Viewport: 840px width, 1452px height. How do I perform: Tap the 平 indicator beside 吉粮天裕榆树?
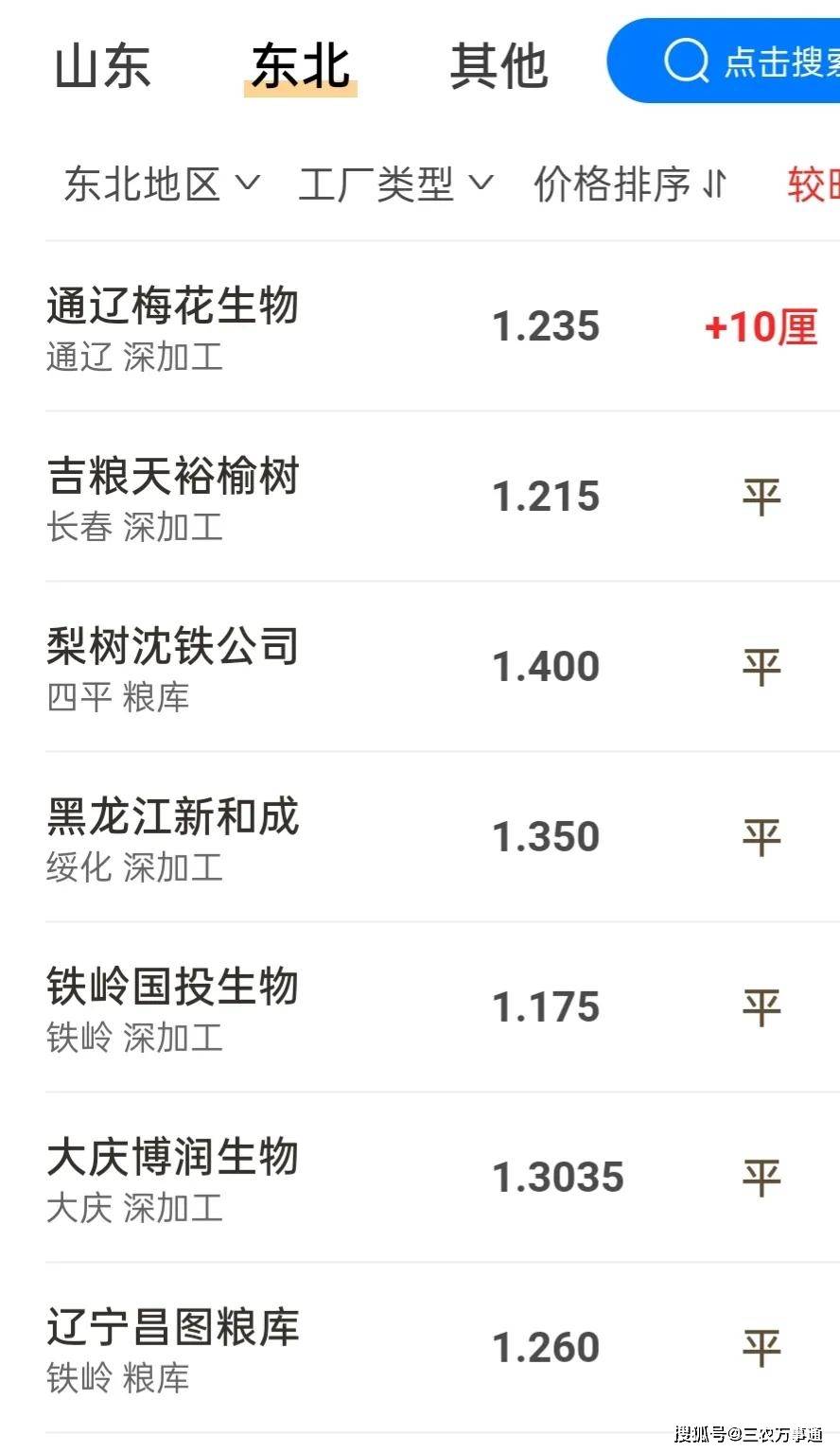click(761, 496)
